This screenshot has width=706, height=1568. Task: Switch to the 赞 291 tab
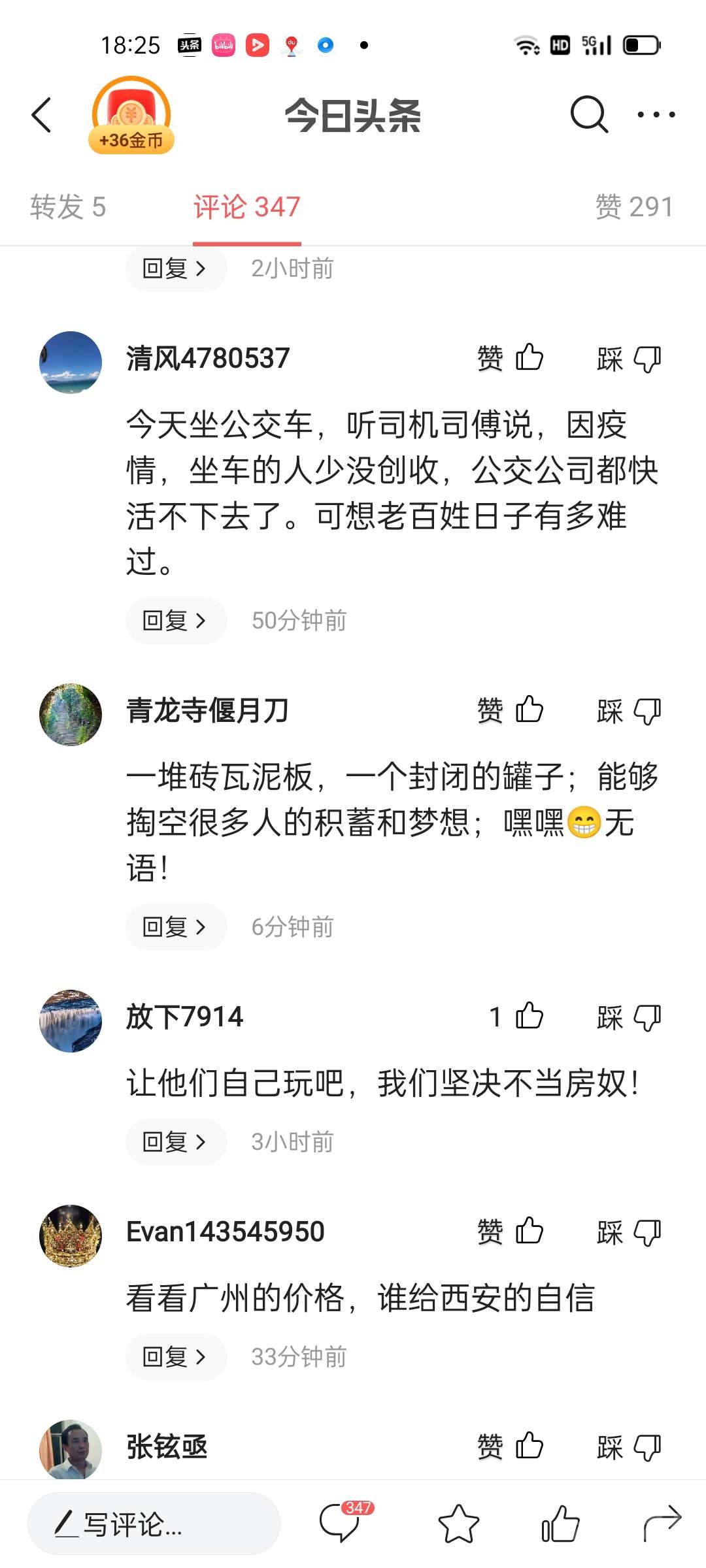(633, 207)
